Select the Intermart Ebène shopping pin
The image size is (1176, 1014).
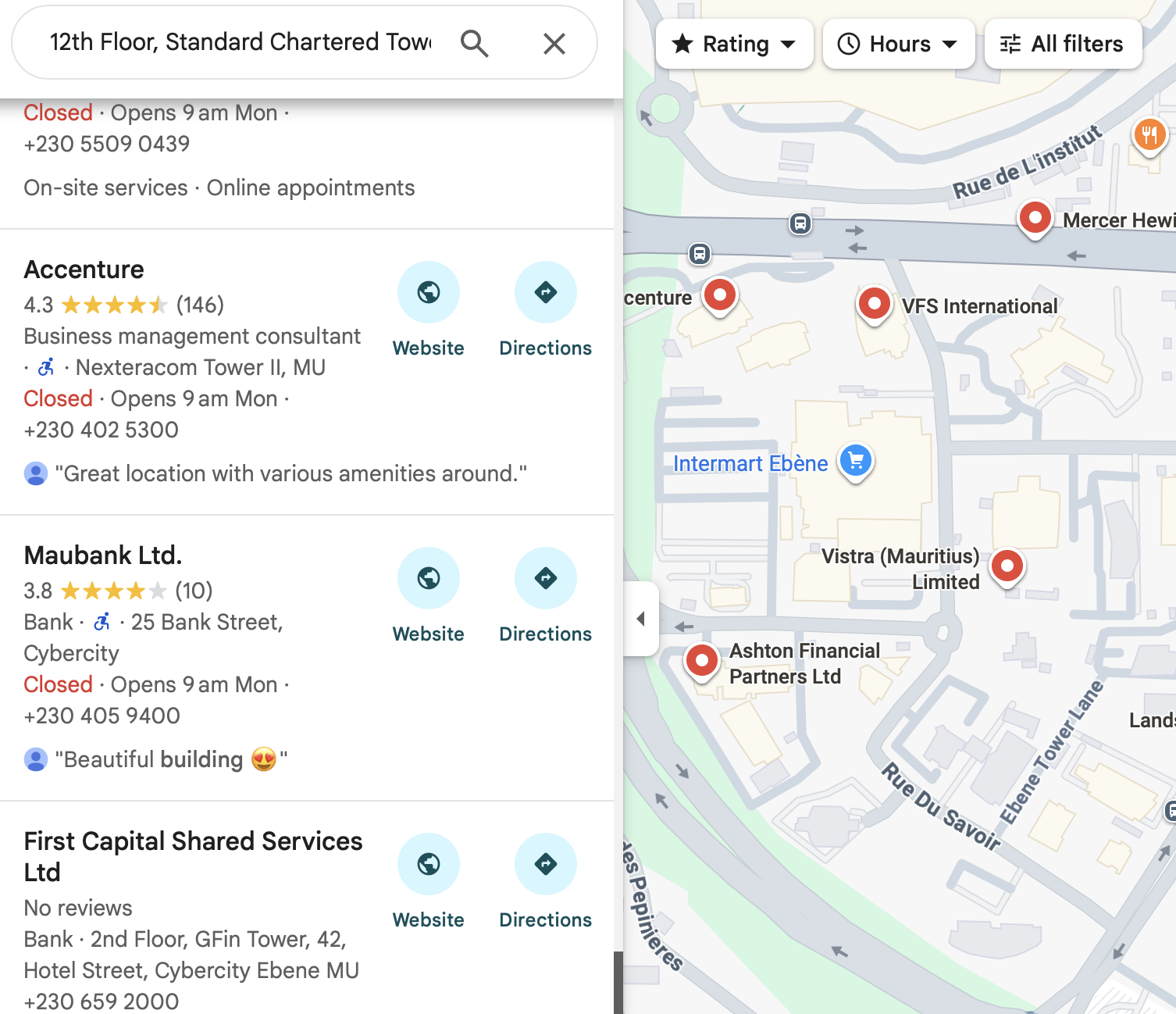pos(856,462)
